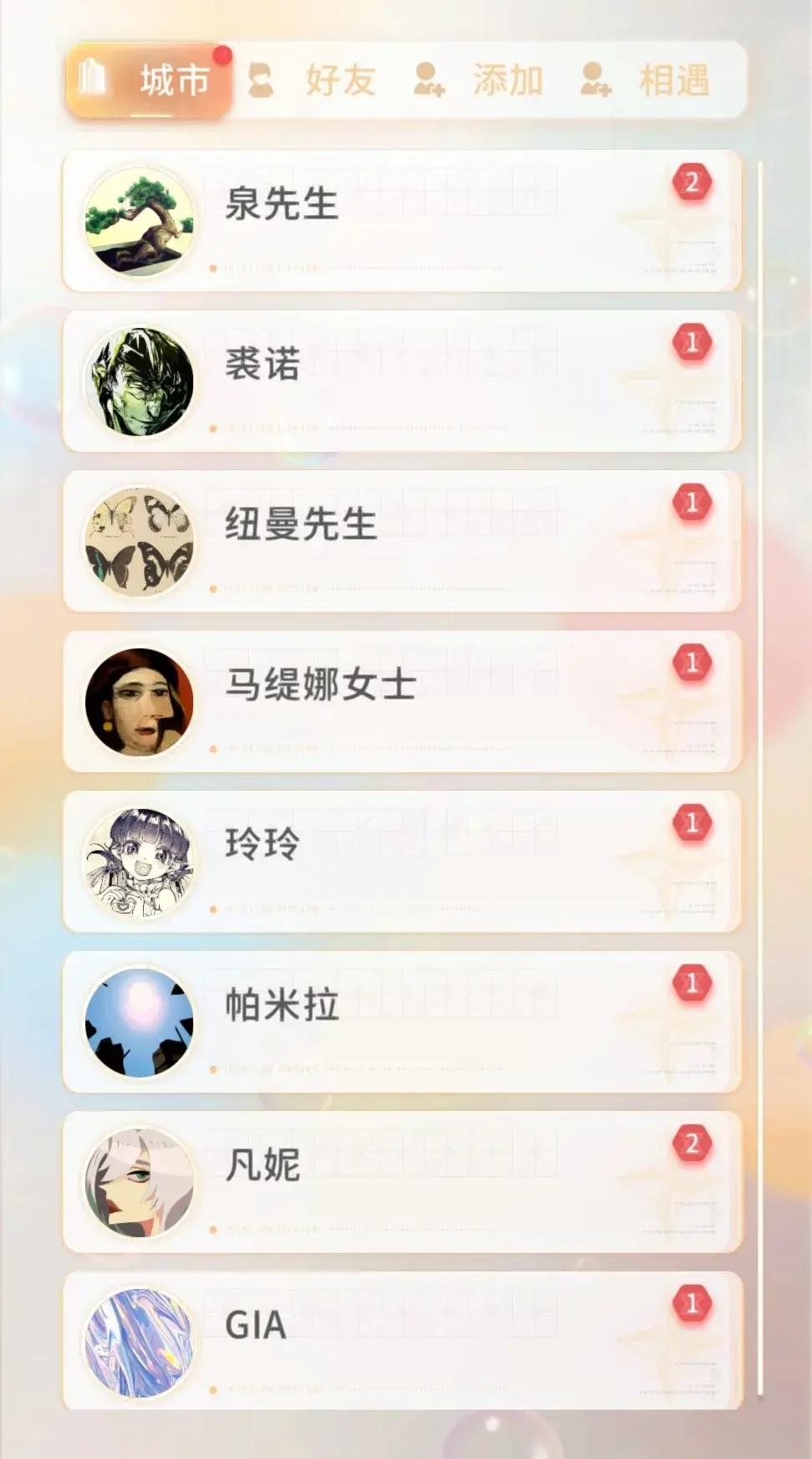Open the chat with 帕米拉
Viewport: 812px width, 1459px height.
click(x=401, y=1021)
